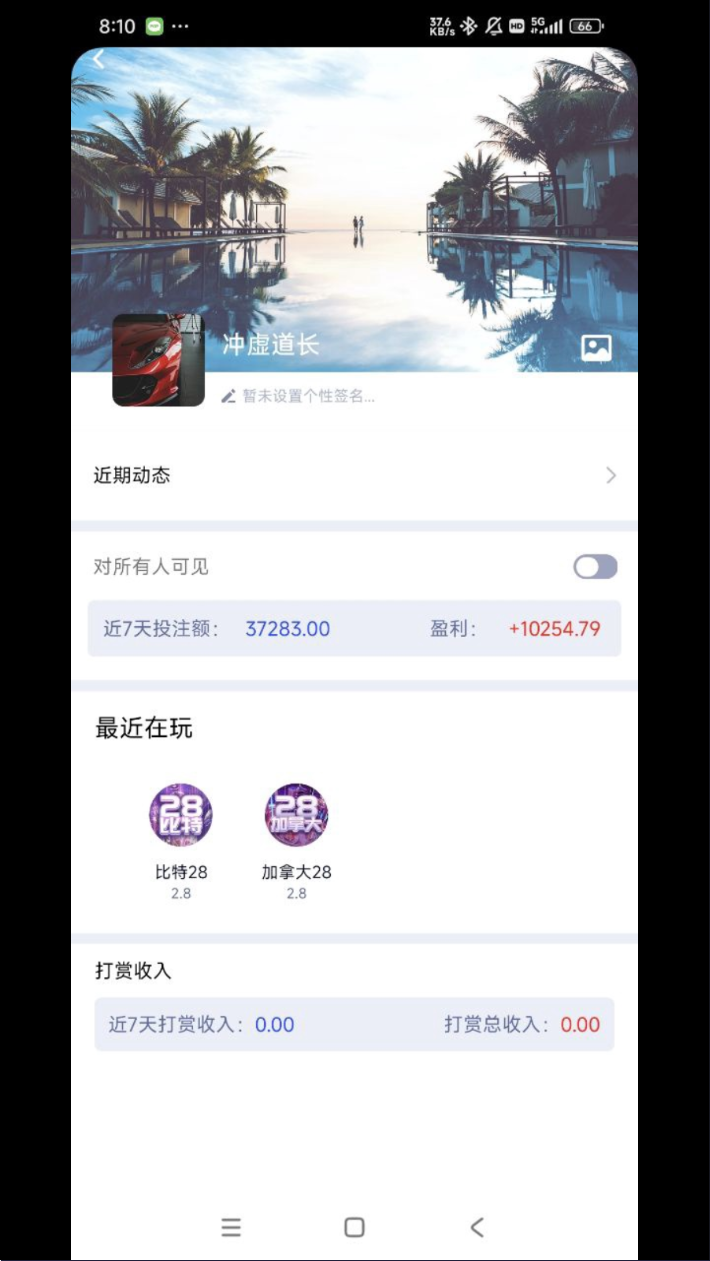Tap the system home button
Viewport: 710px width, 1261px height.
click(x=354, y=1227)
